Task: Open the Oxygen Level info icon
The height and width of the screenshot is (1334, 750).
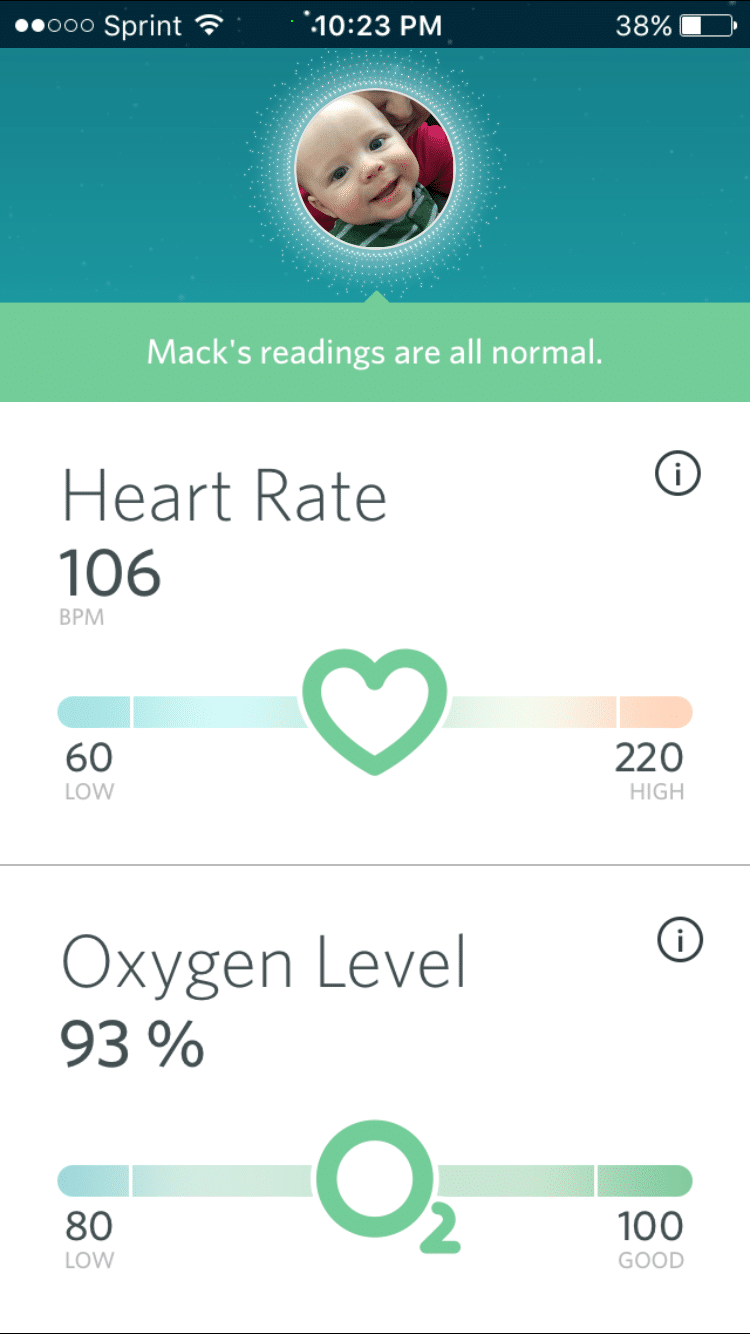Action: [680, 940]
